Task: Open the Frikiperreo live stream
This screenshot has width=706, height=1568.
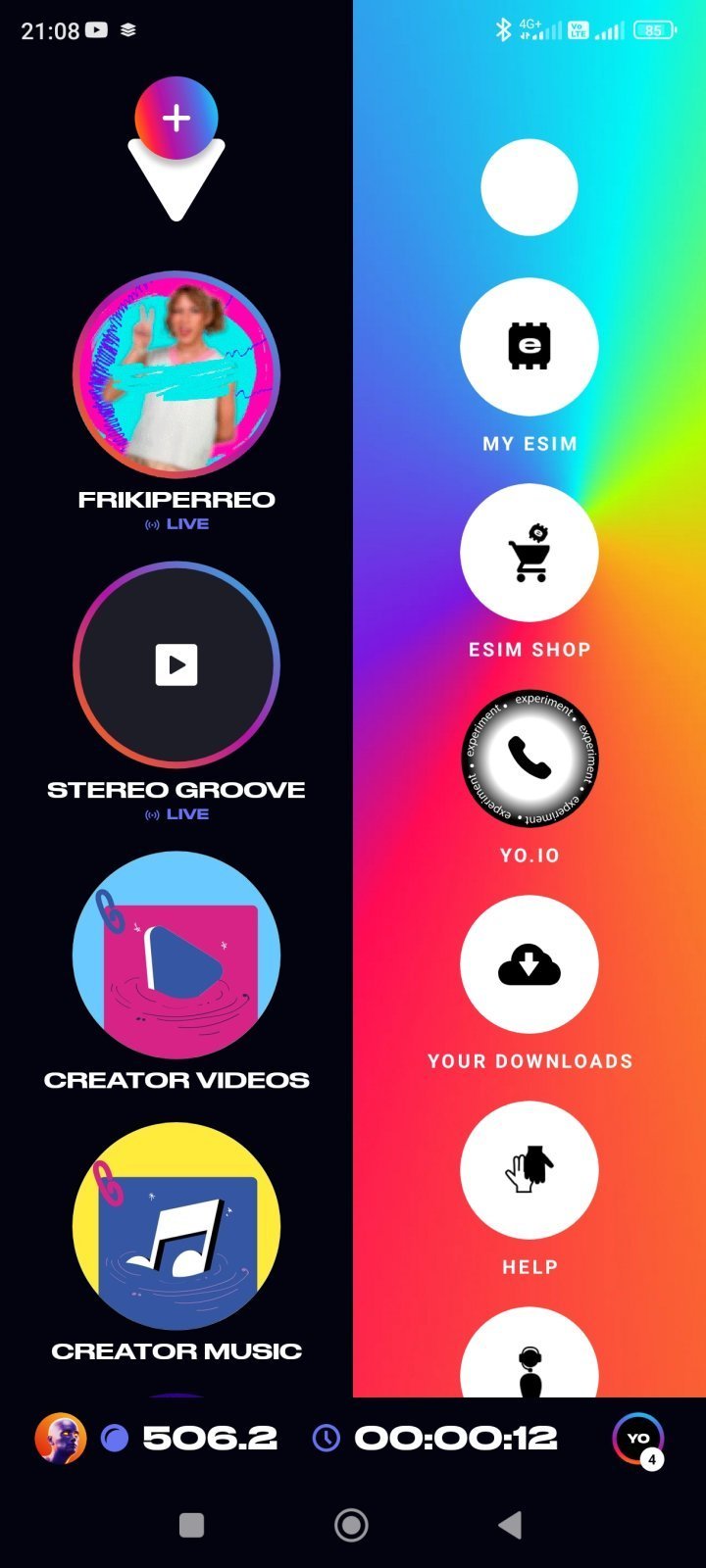Action: (x=176, y=374)
